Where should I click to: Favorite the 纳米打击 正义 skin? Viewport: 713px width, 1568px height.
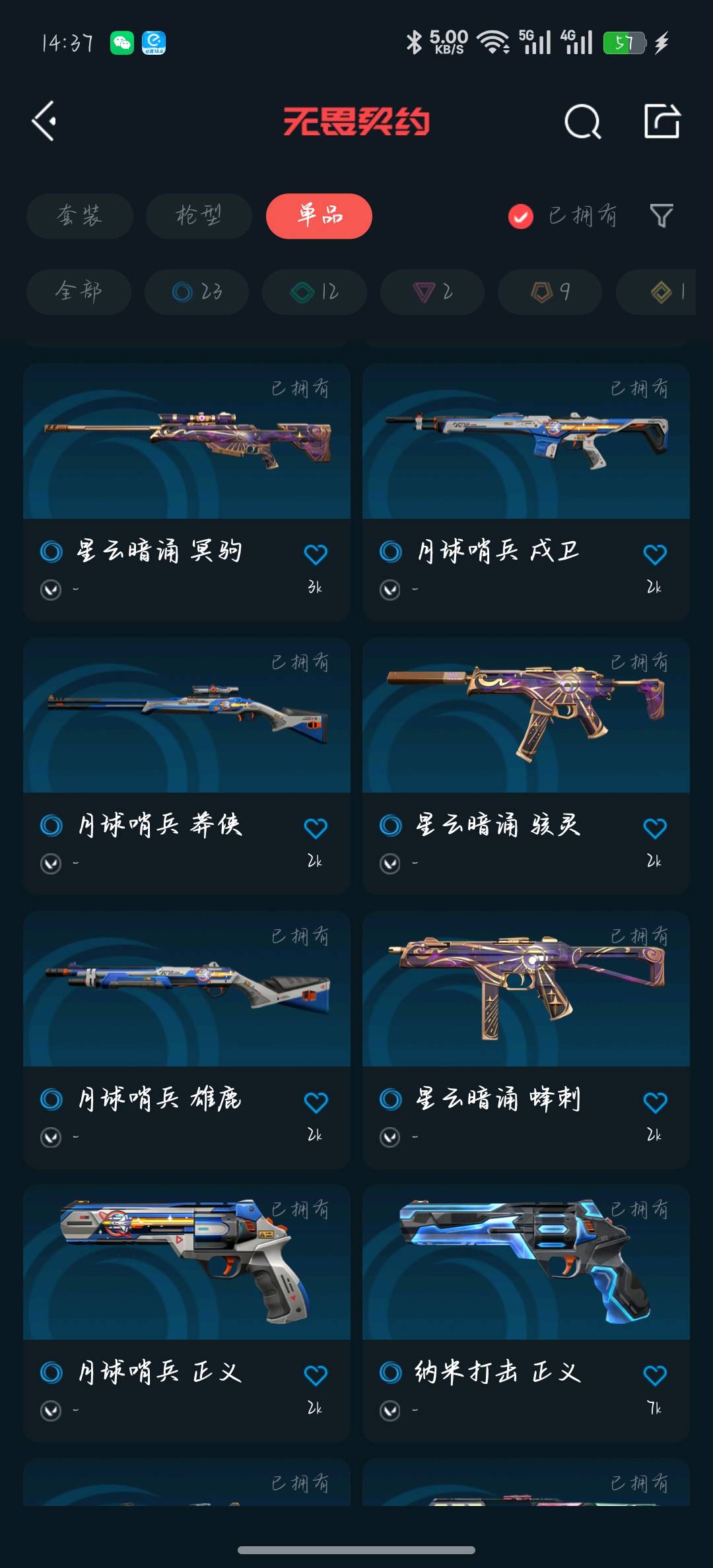tap(655, 1376)
